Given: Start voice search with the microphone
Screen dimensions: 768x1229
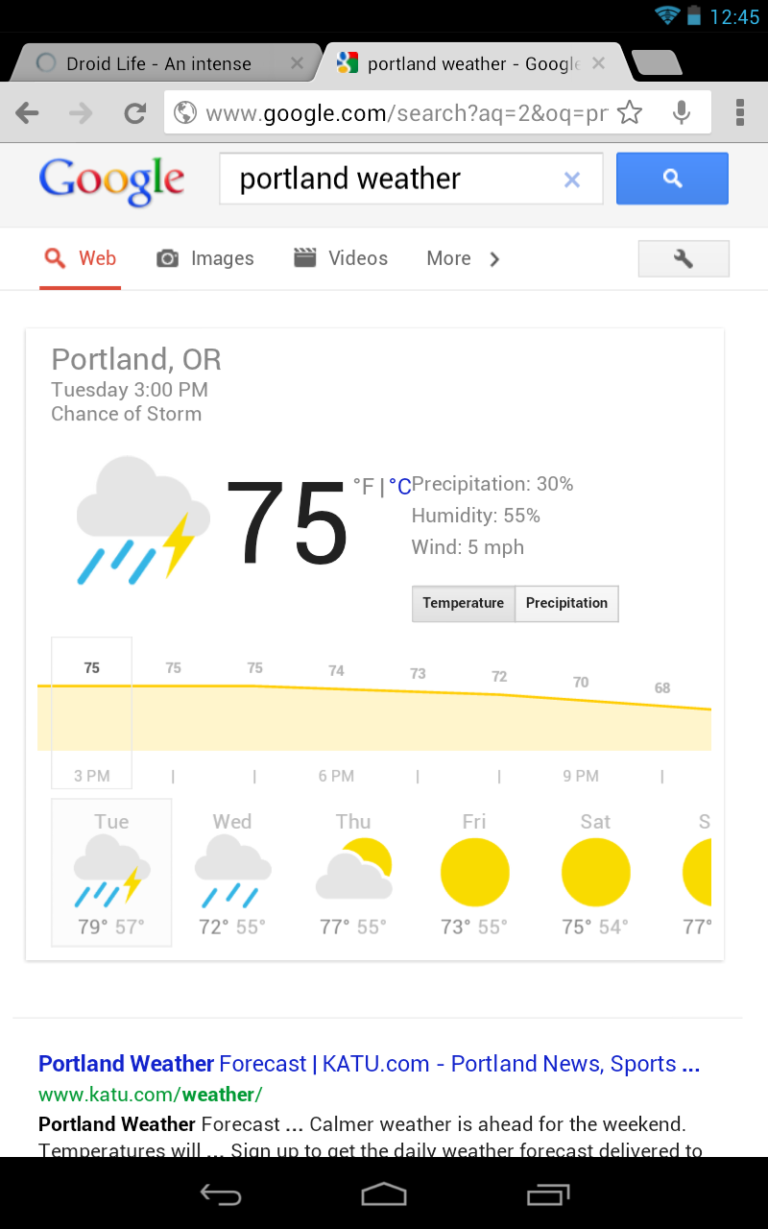Looking at the screenshot, I should pos(682,113).
